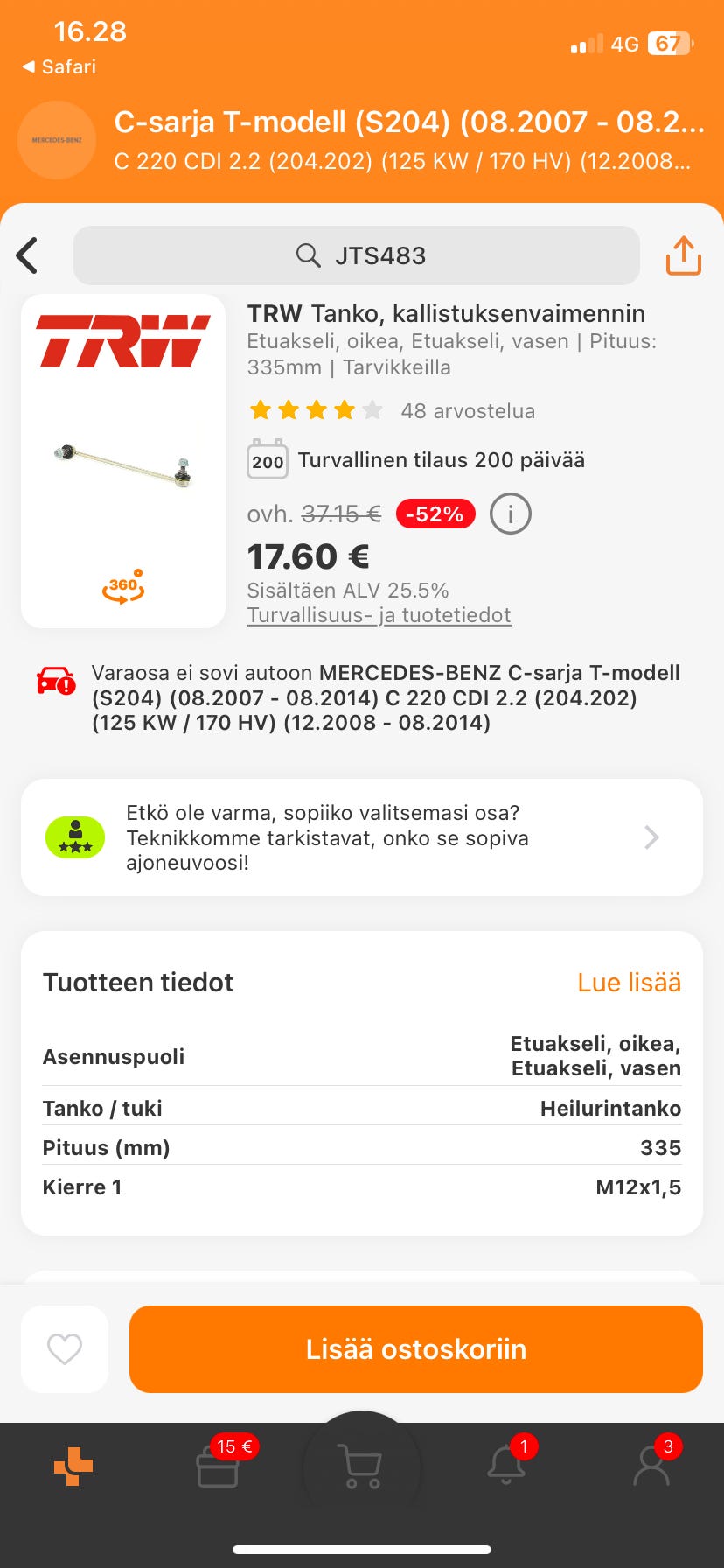Add product to favorites with heart
Viewport: 724px width, 1568px height.
click(65, 1348)
